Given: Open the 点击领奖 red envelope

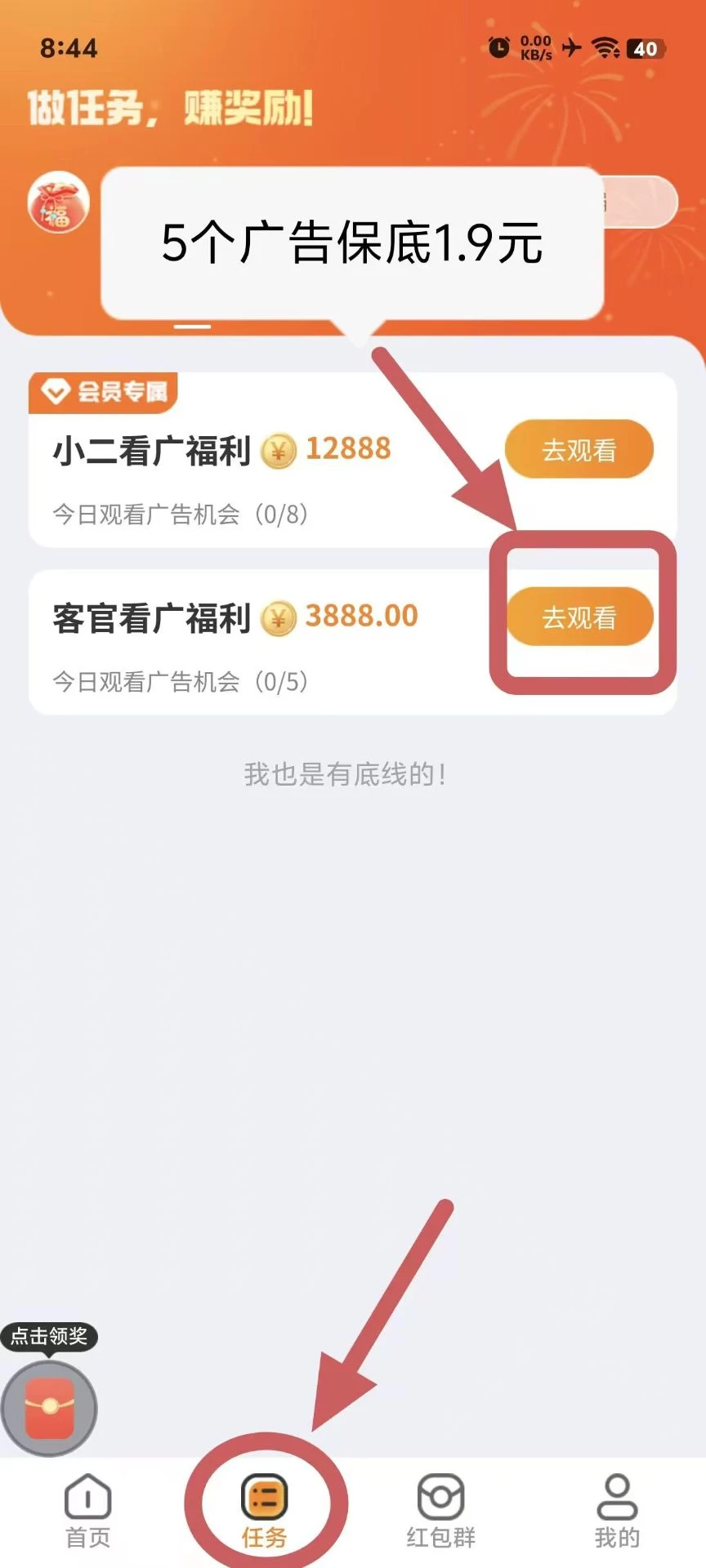Looking at the screenshot, I should (x=49, y=1408).
